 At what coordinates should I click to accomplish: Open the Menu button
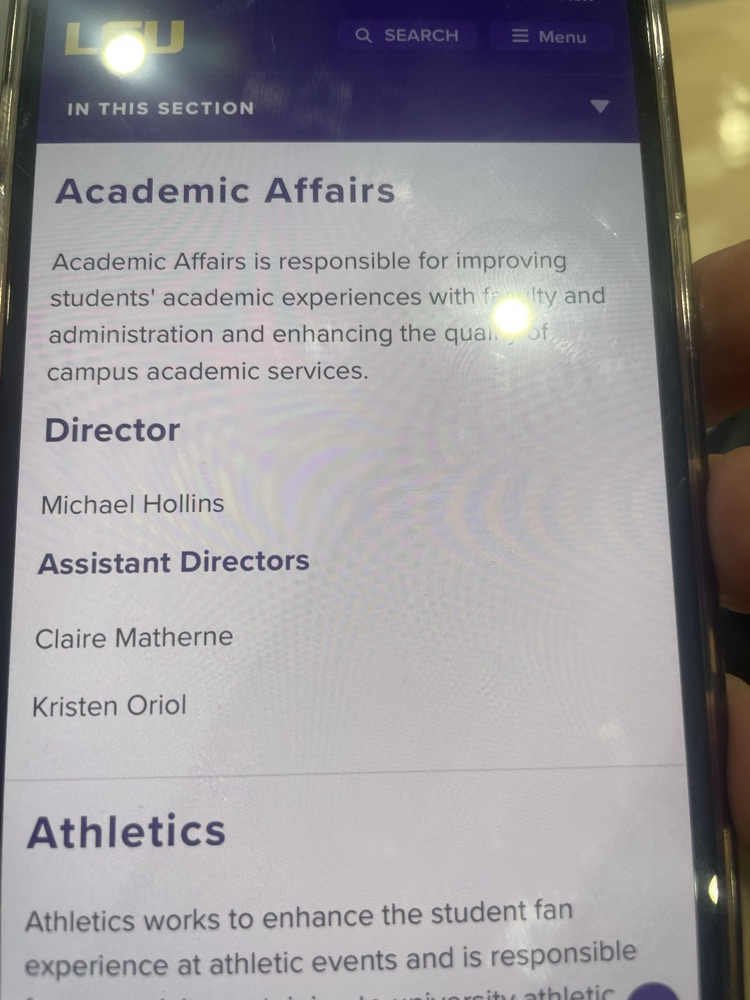coord(551,36)
